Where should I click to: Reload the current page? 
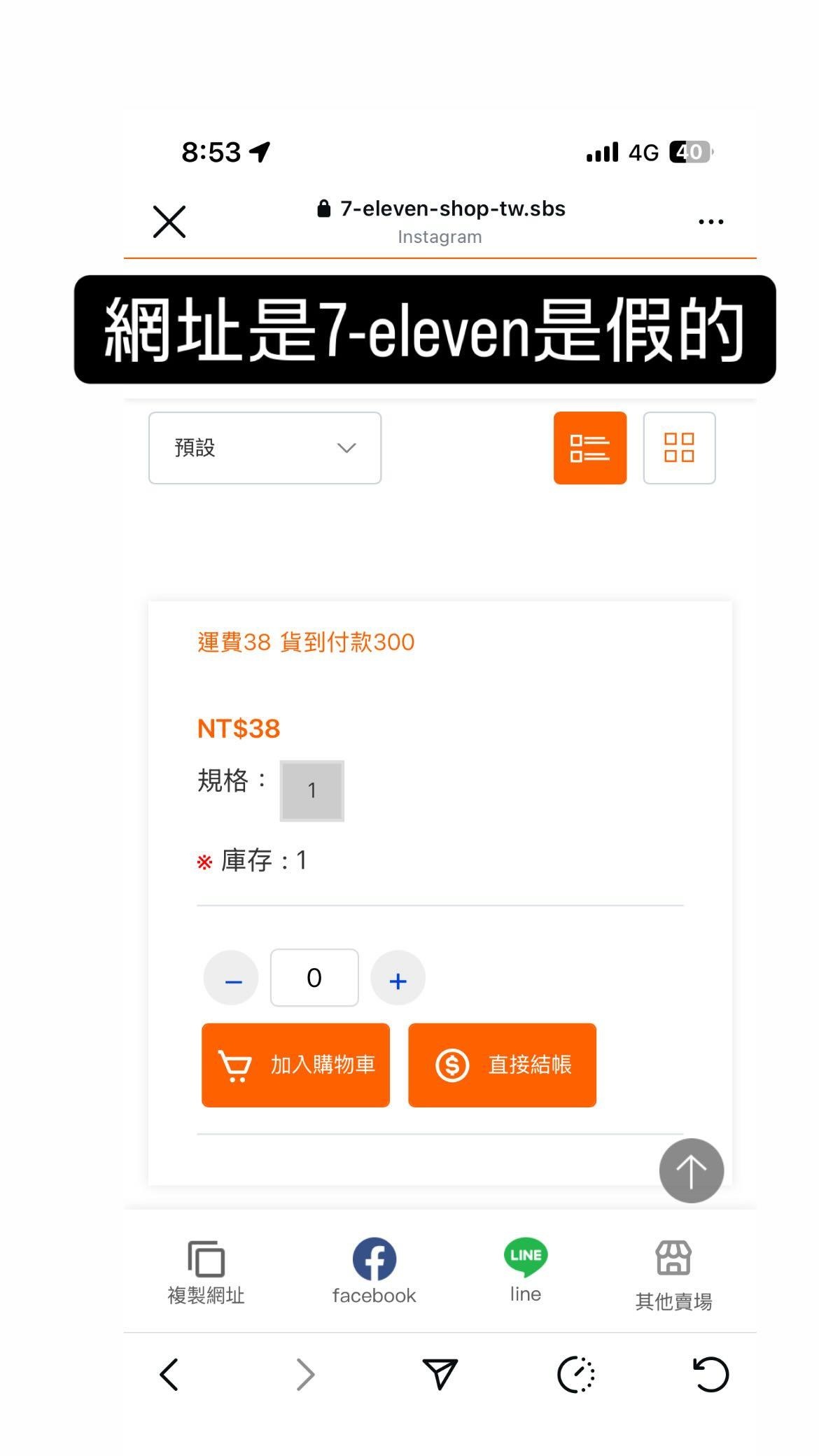710,1374
